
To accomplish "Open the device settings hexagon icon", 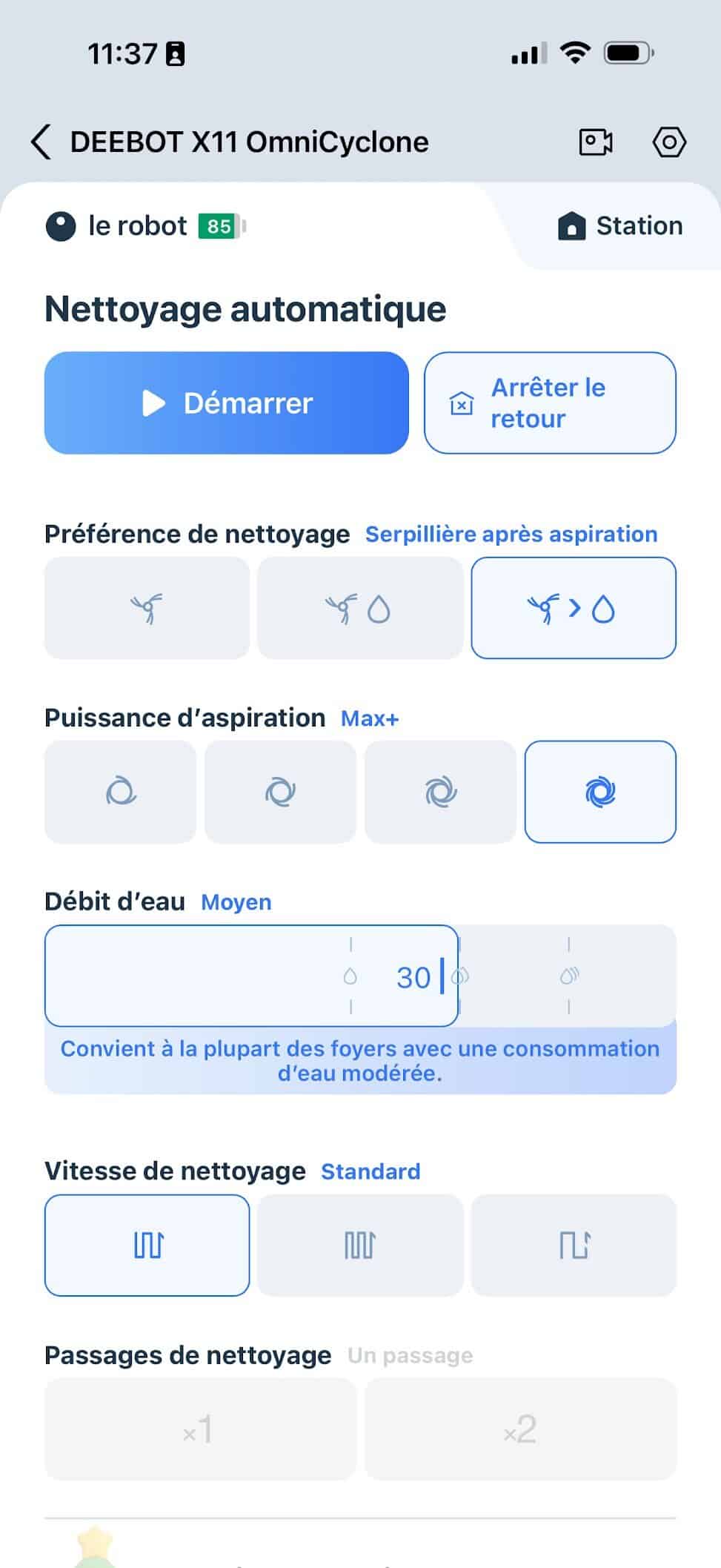I will (668, 142).
